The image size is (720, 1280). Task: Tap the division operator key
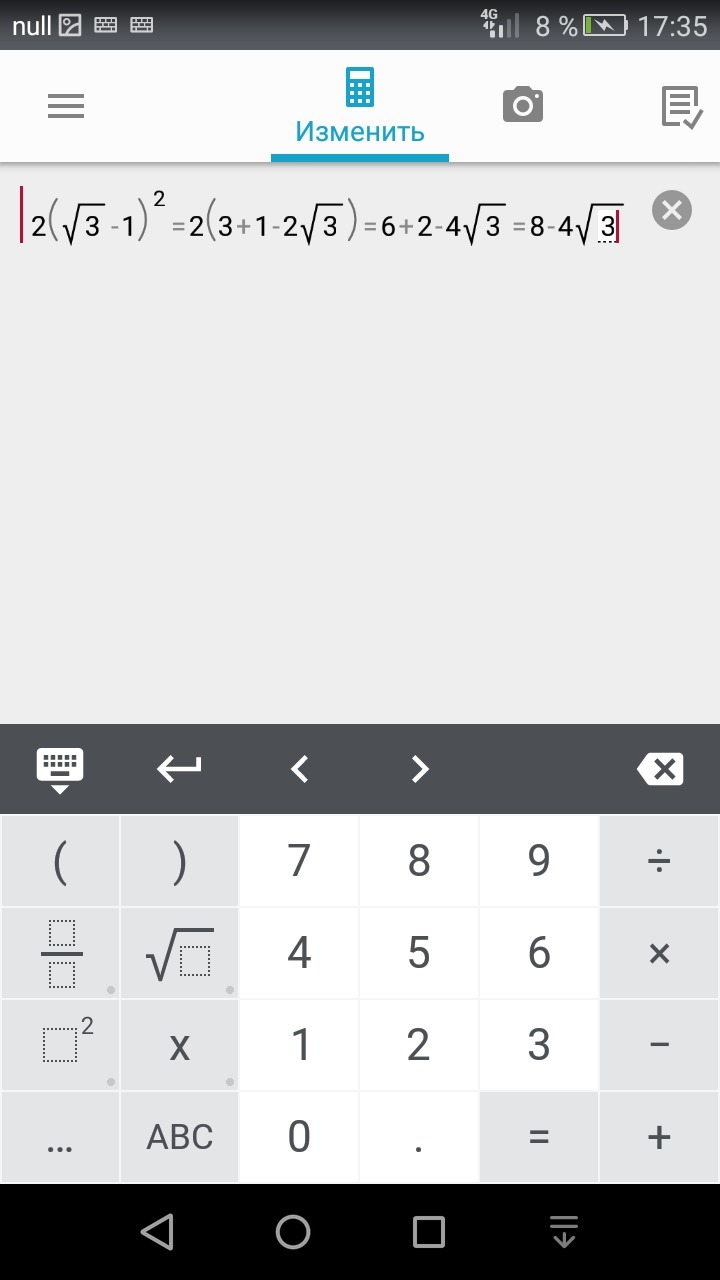(659, 861)
